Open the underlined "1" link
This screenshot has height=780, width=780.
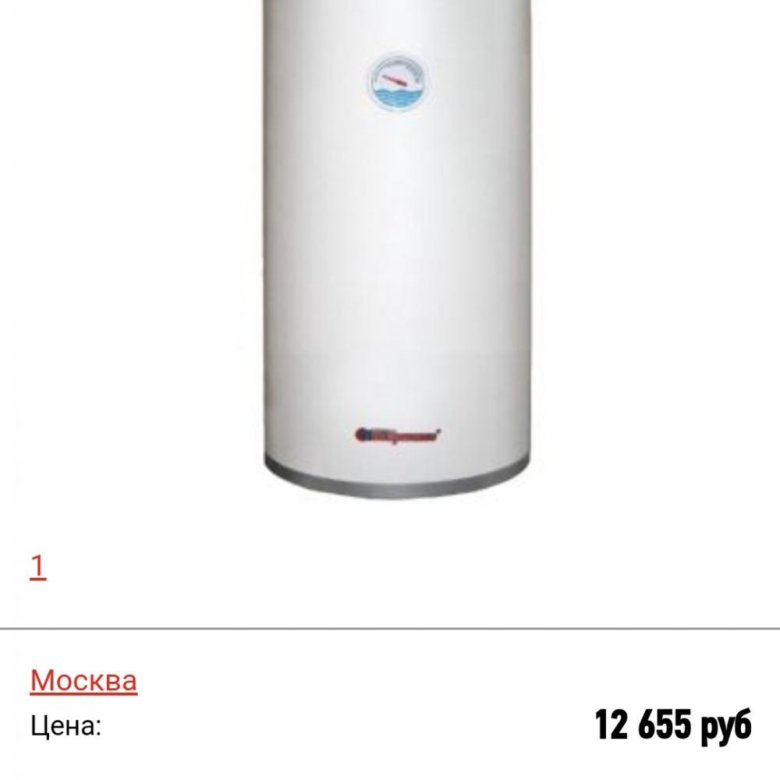pos(38,567)
